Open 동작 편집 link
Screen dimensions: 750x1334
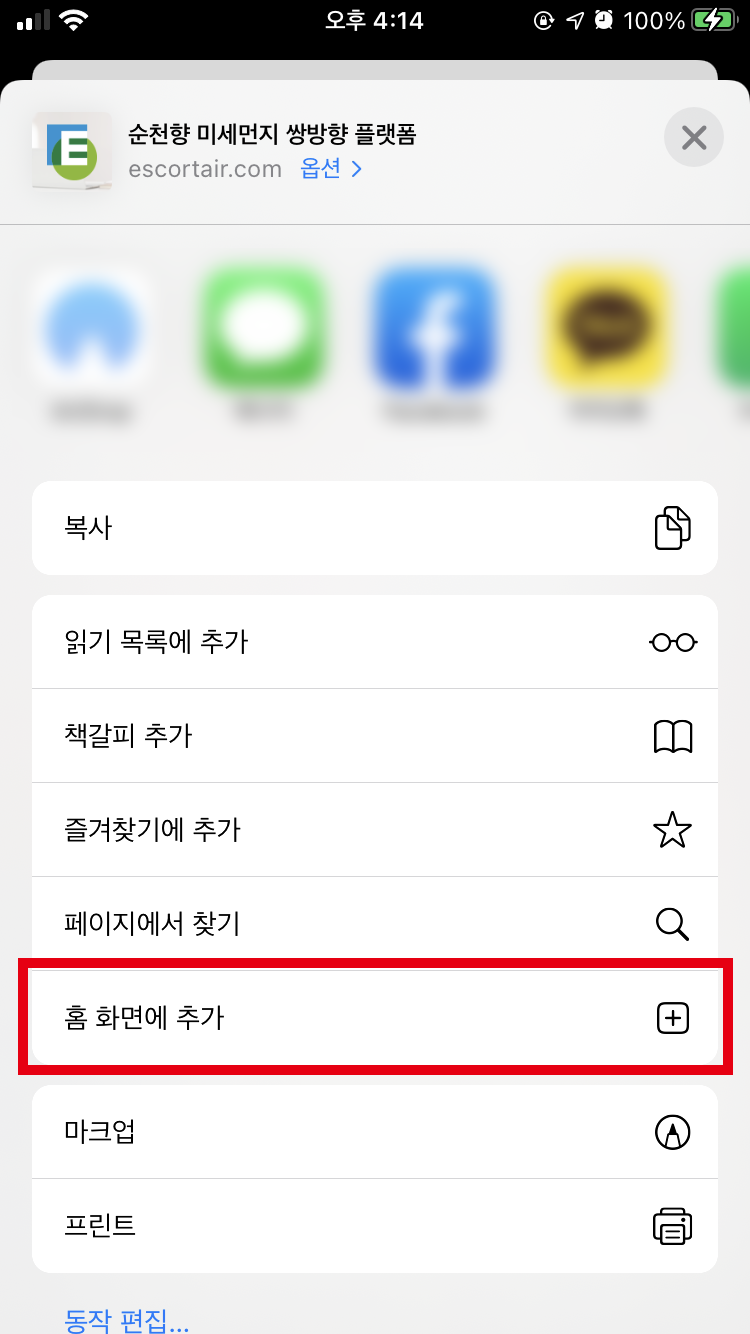(x=126, y=1320)
